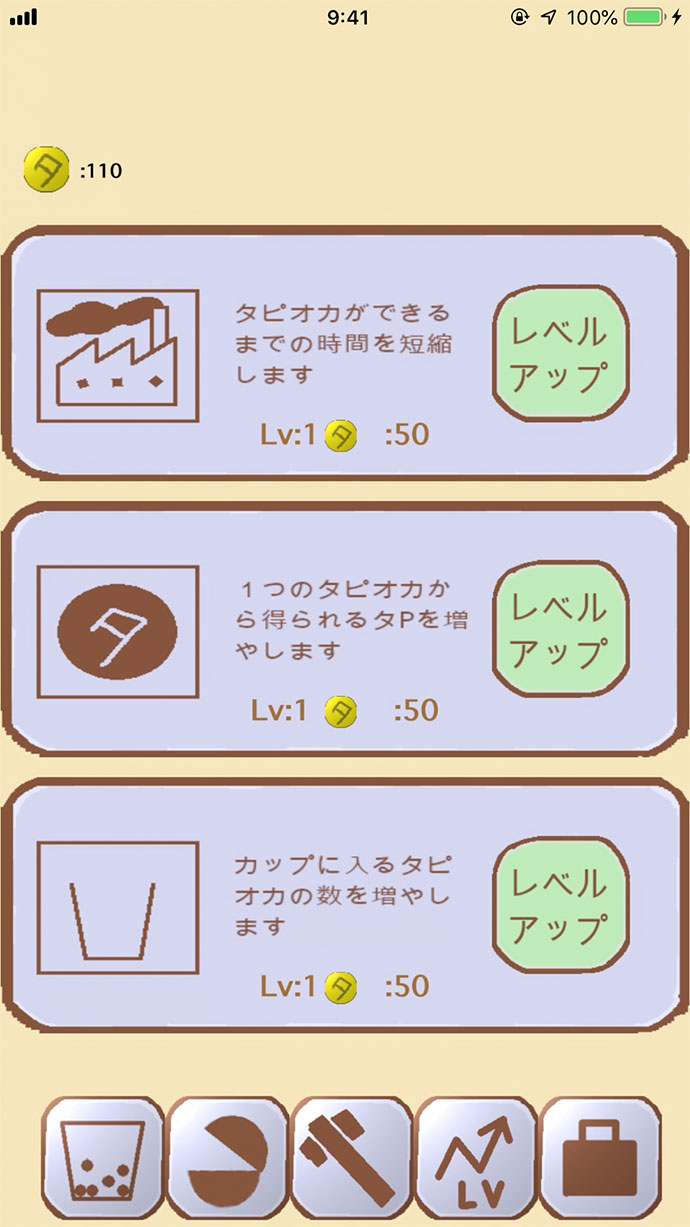This screenshot has width=690, height=1227.
Task: Select the LV chart level-up tab
Action: 475,1157
